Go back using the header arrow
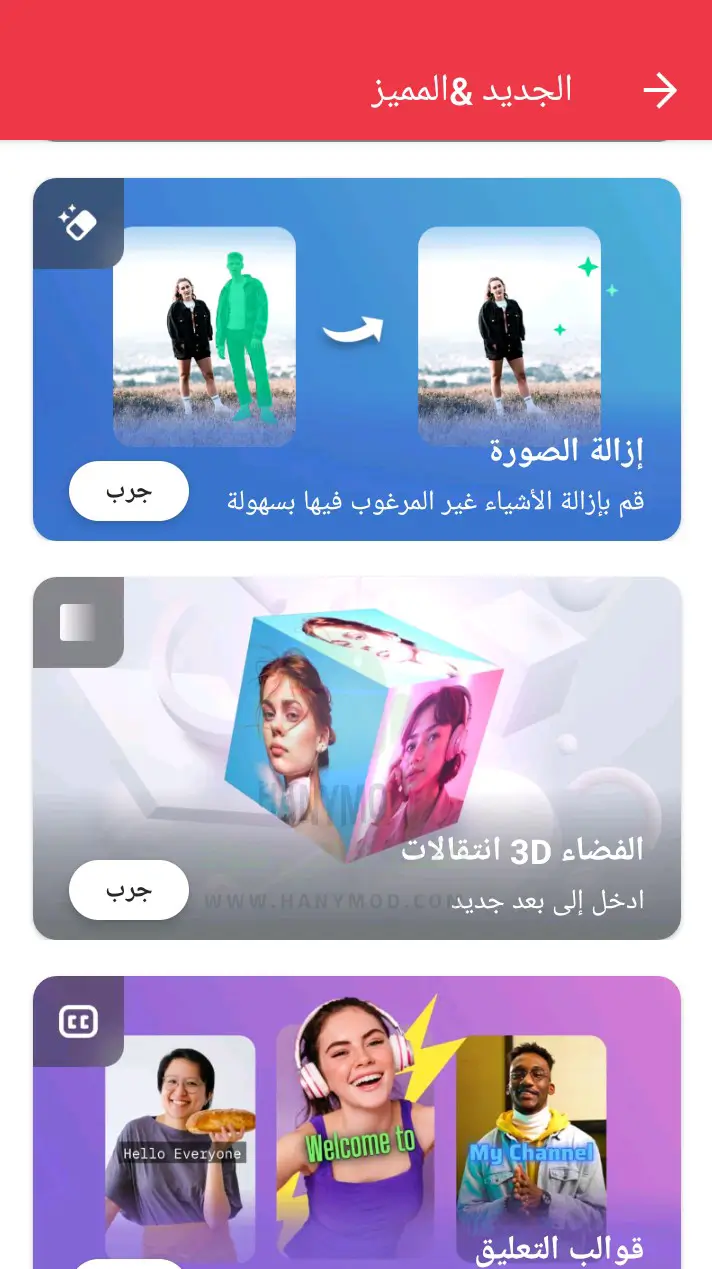The height and width of the screenshot is (1269, 712). tap(660, 91)
